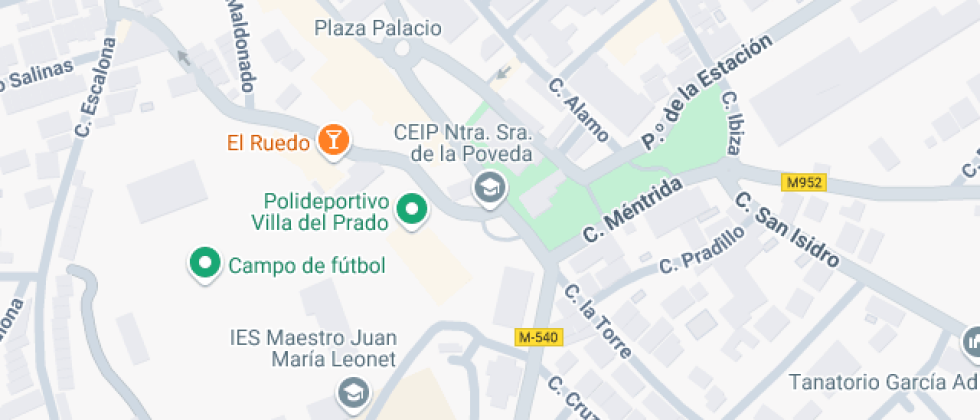Screen dimensions: 980x420
Task: Select the CEIP Ntra. Sra. de la Poveda school pin
Action: [490, 189]
